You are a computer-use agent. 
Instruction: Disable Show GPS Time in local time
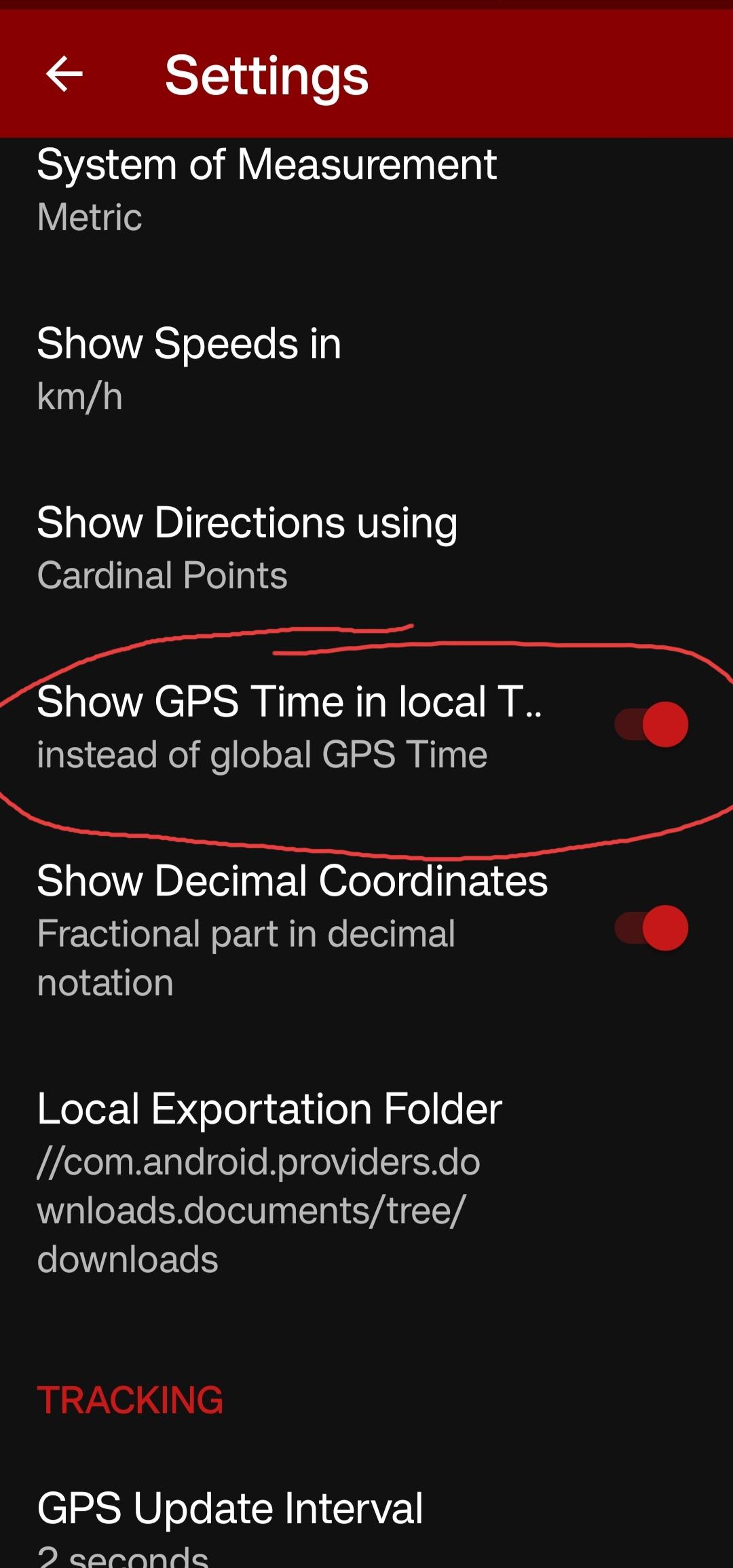click(x=651, y=725)
